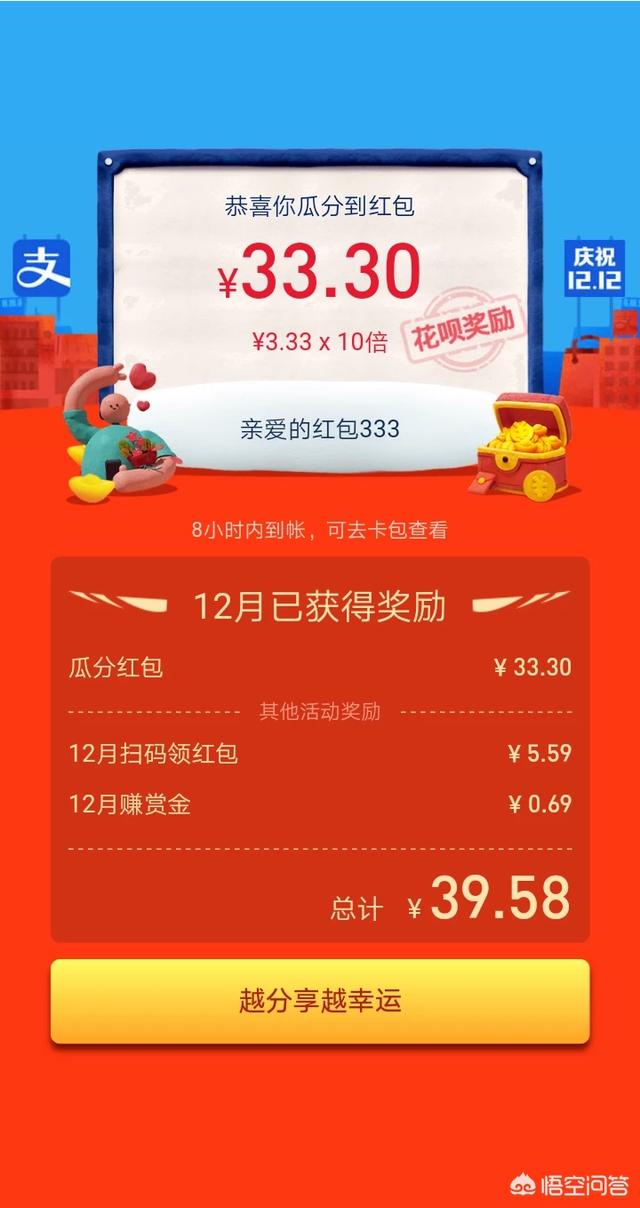Tap the 越分享越幸运 share button
640x1208 pixels.
[320, 1001]
